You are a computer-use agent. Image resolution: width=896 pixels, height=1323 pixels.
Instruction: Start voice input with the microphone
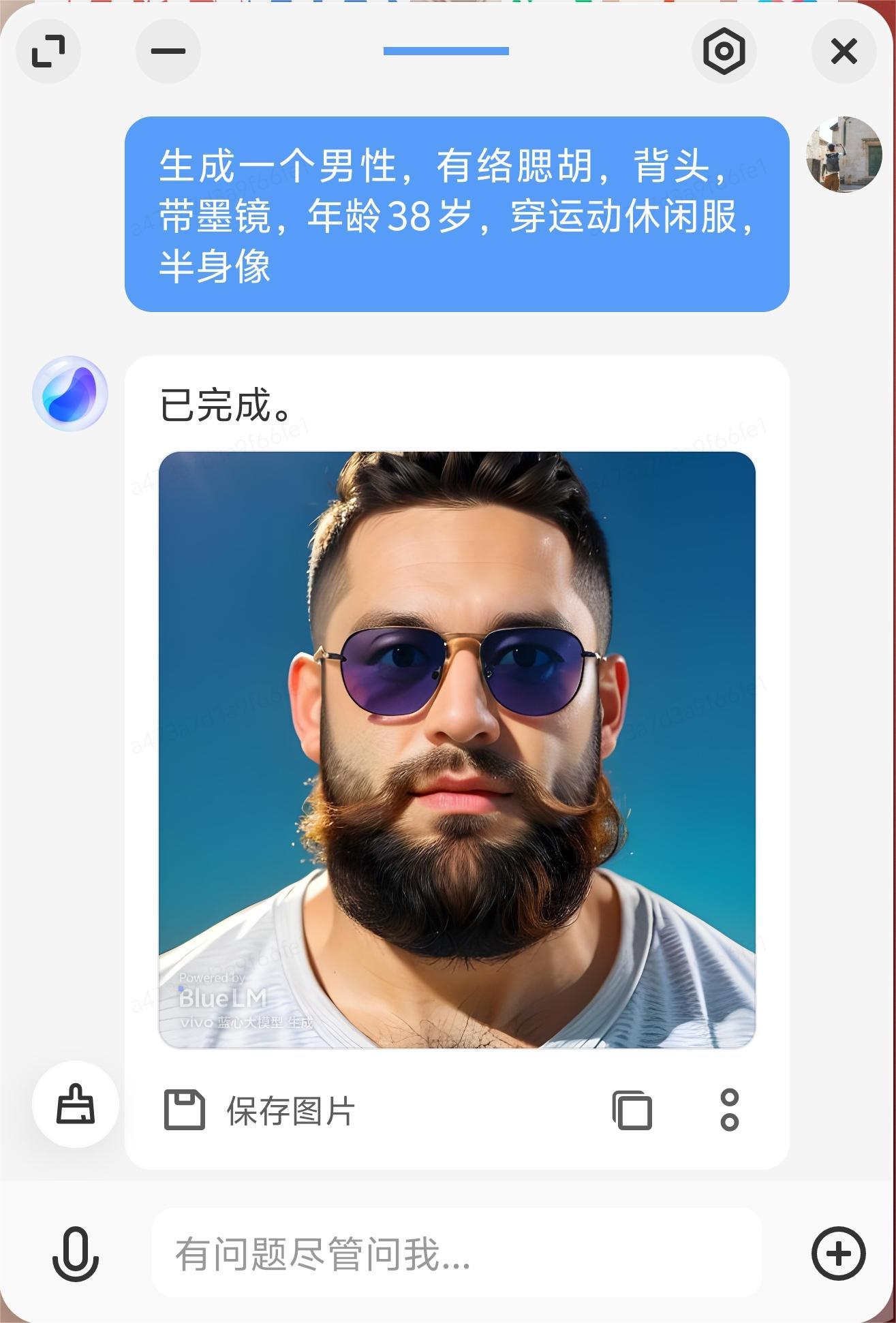point(75,1254)
